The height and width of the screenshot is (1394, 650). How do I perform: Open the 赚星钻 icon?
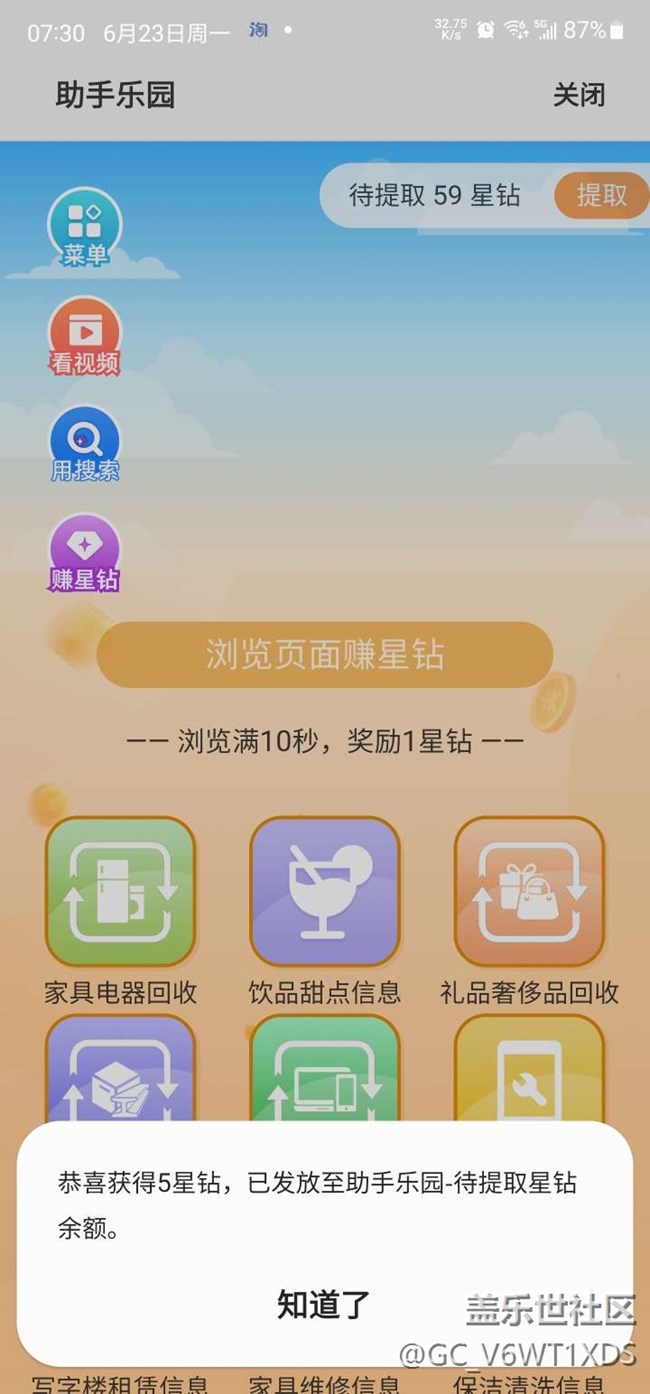click(85, 553)
